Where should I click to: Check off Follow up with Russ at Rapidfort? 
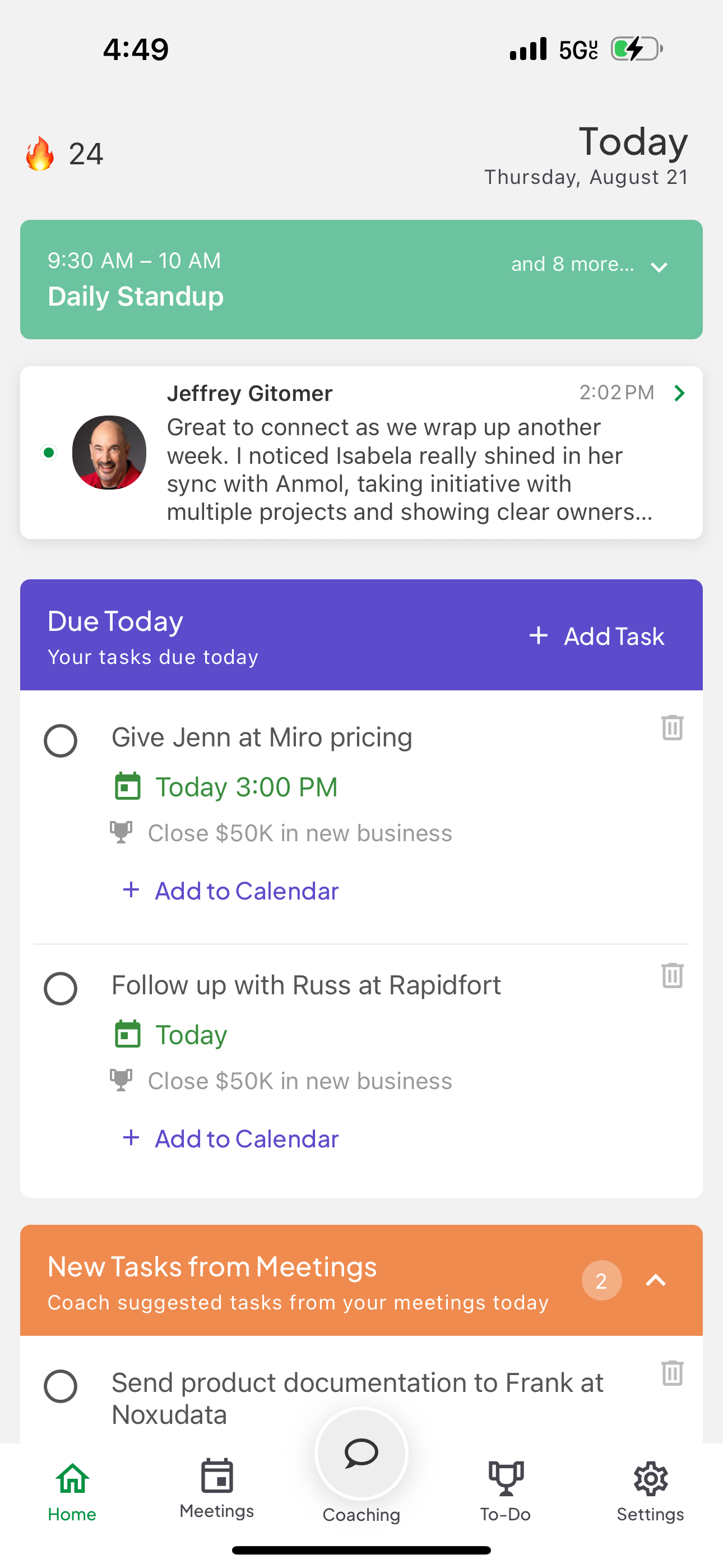click(61, 989)
